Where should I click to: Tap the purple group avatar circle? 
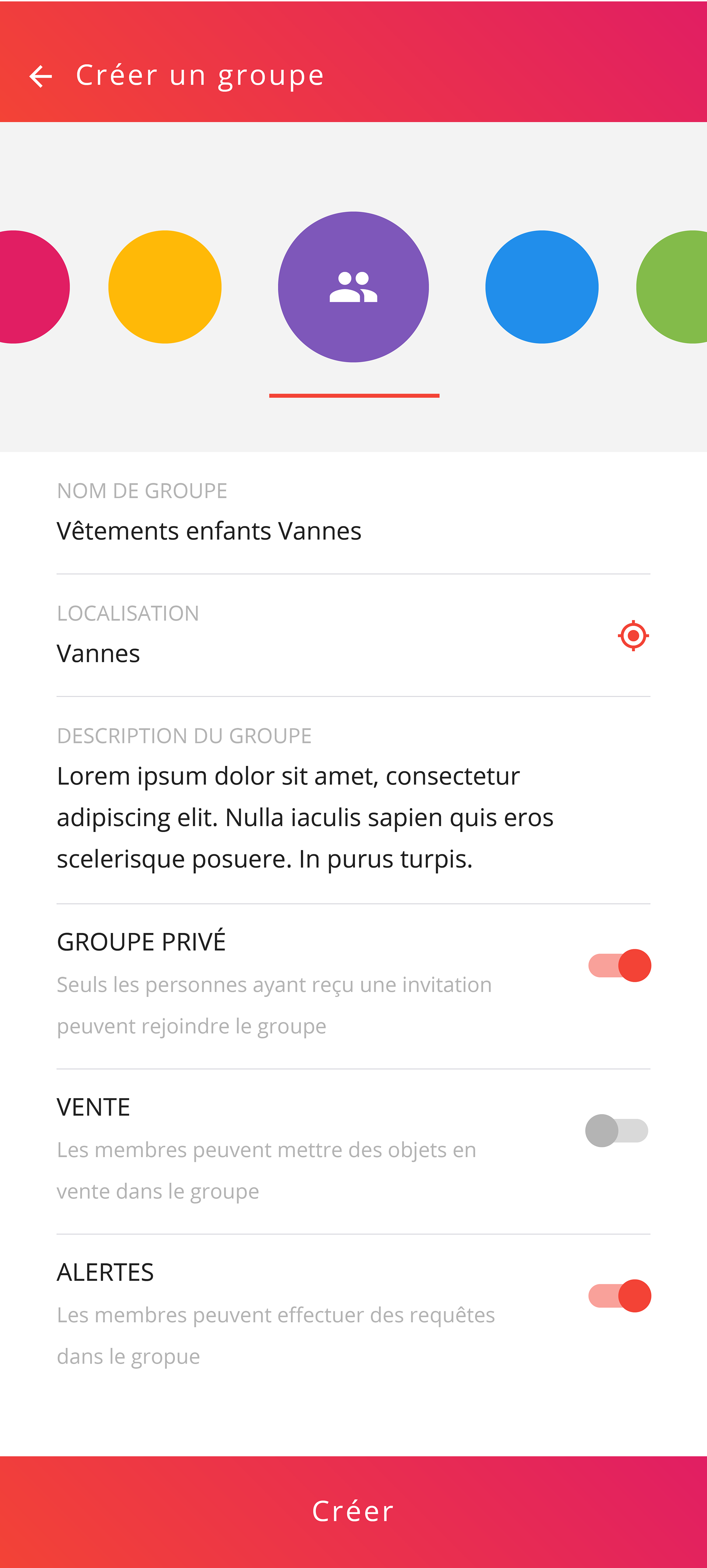[x=354, y=287]
